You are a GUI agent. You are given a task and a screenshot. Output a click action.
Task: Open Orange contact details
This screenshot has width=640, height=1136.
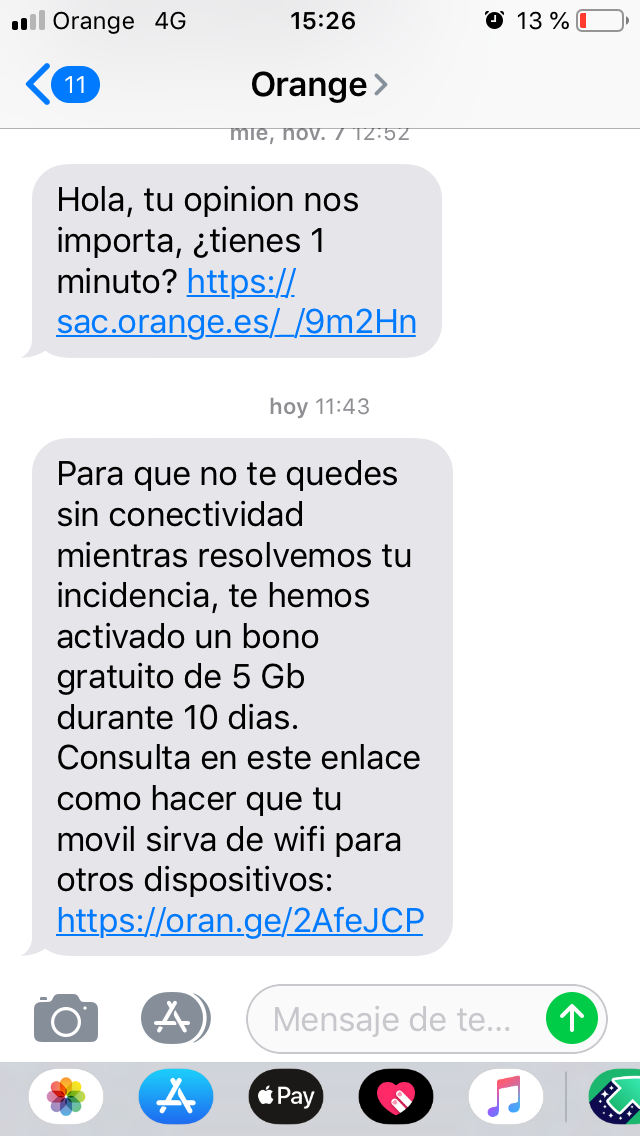click(319, 85)
